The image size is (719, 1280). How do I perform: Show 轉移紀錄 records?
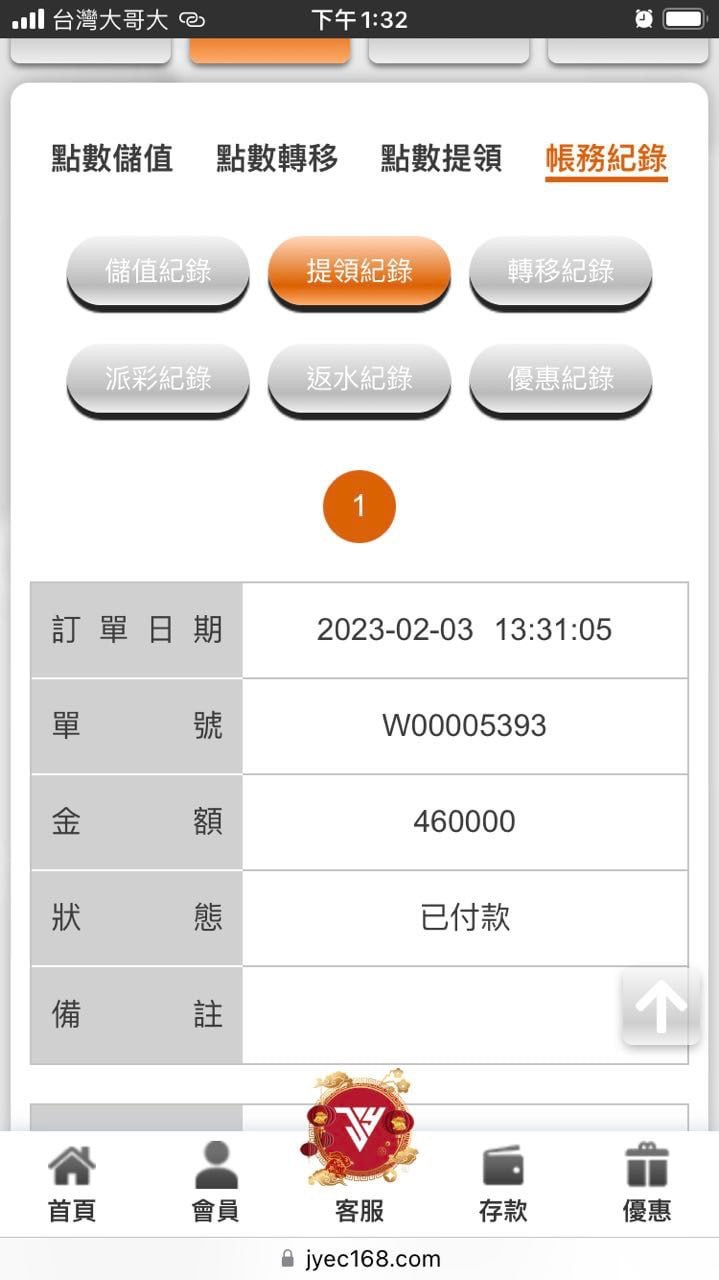click(560, 271)
